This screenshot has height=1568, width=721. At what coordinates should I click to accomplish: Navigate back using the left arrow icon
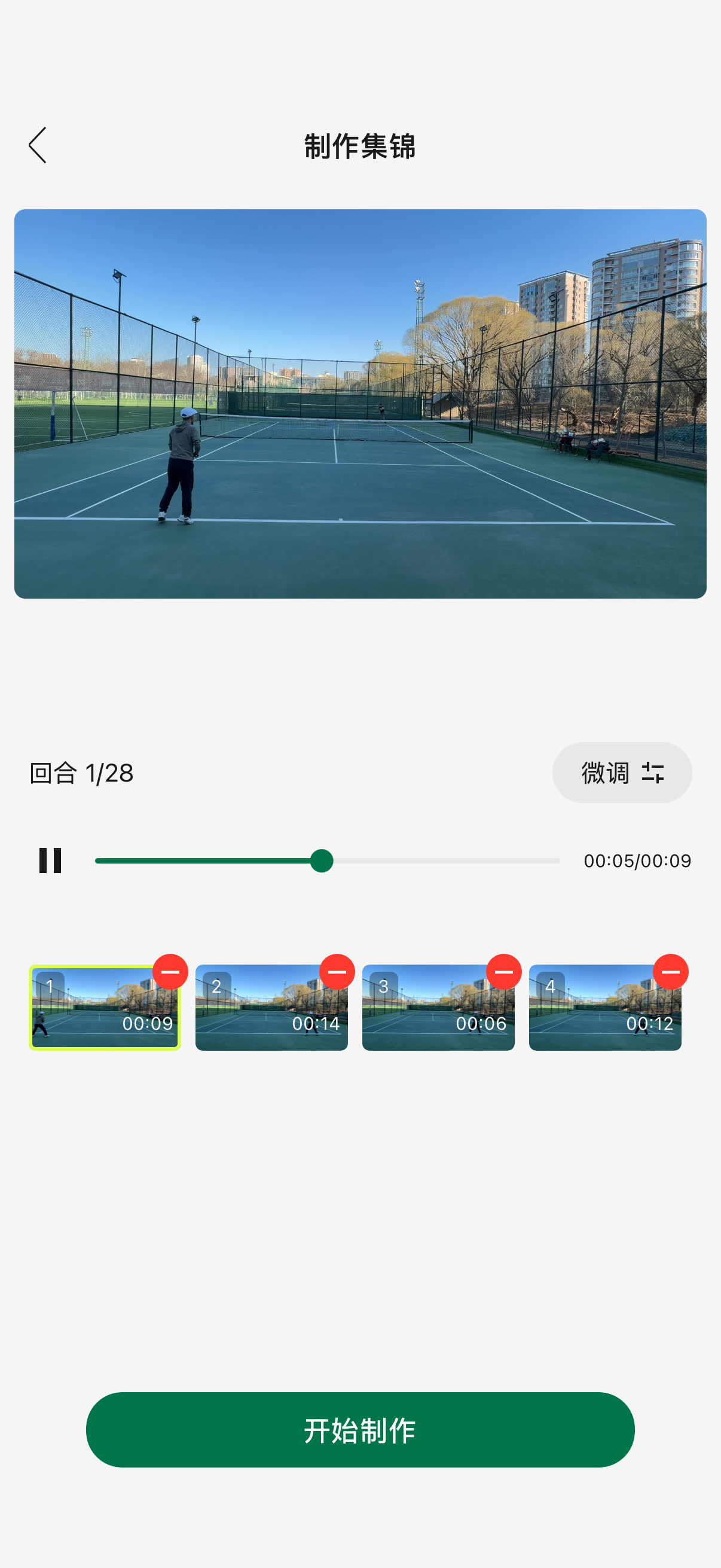(38, 145)
